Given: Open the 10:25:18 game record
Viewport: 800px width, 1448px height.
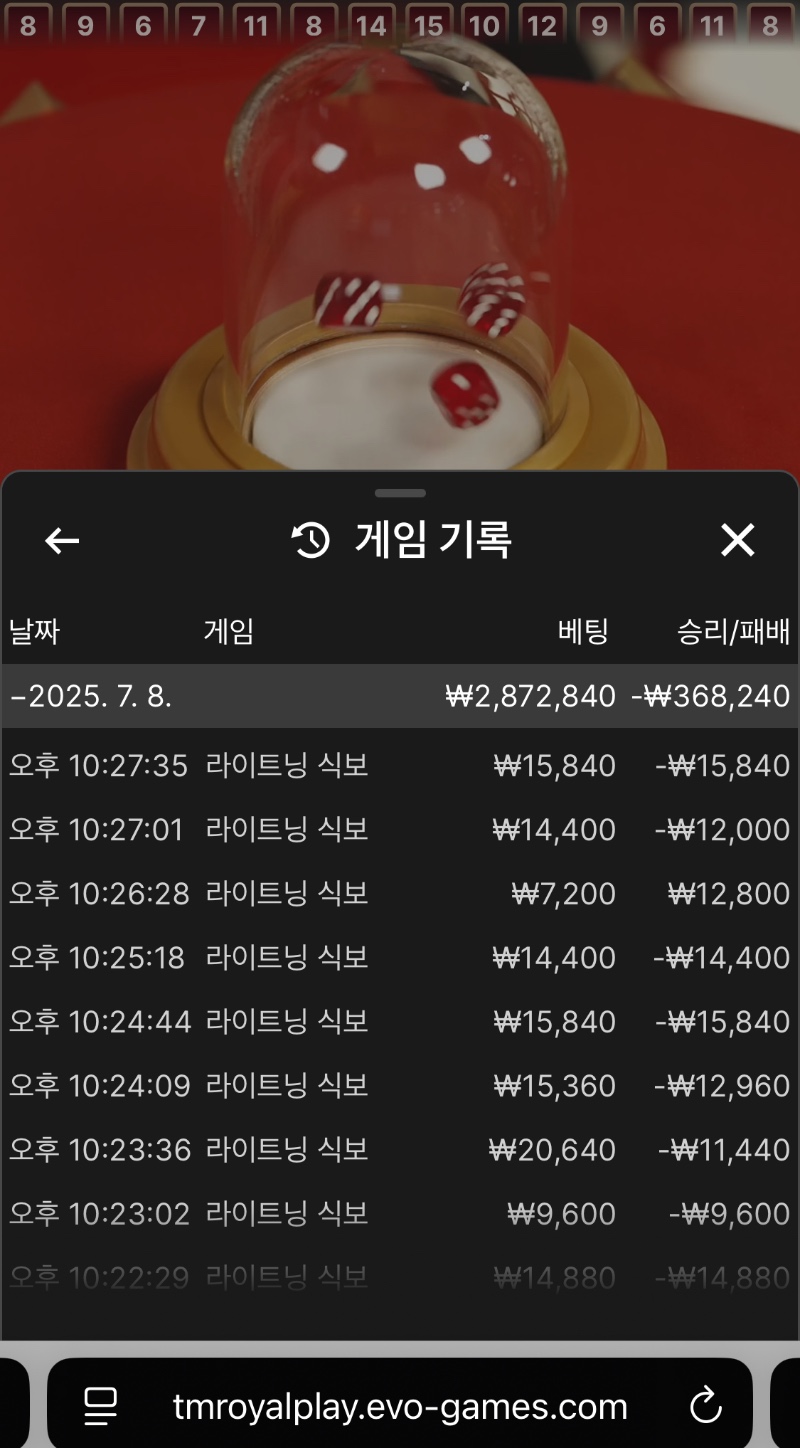Looking at the screenshot, I should pos(400,958).
